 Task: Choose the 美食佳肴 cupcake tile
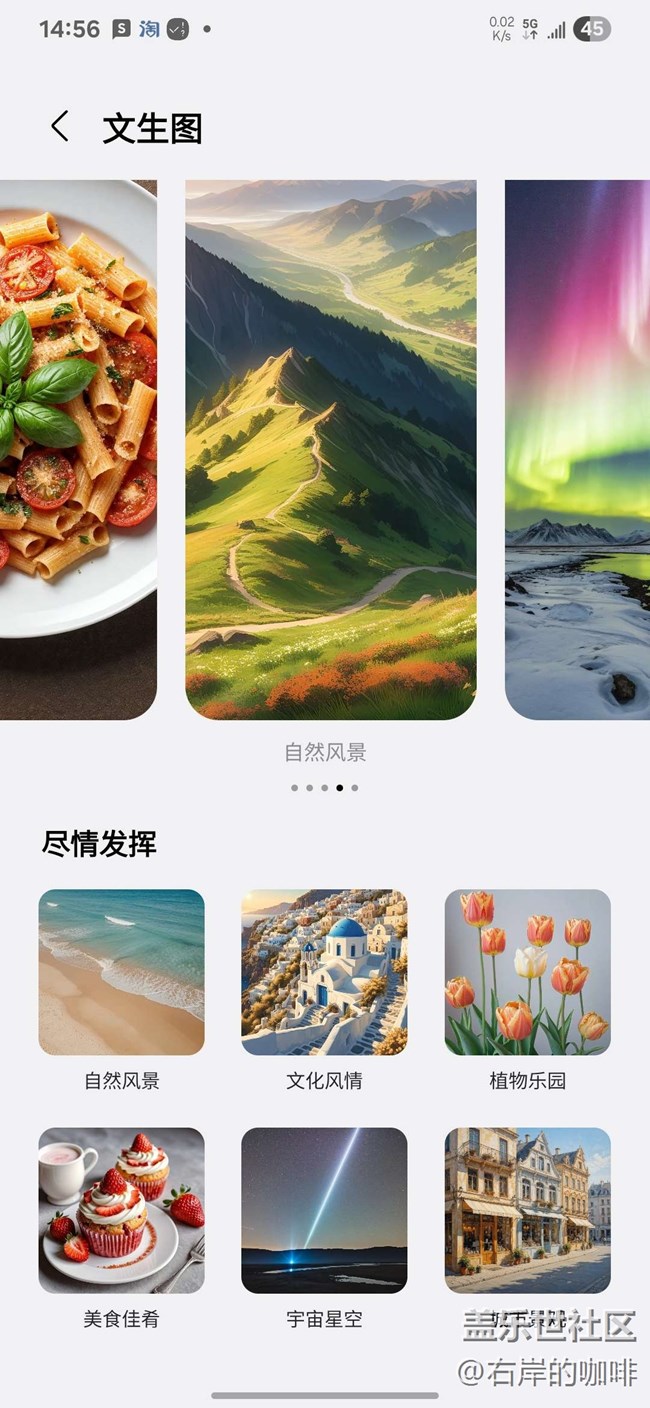pyautogui.click(x=121, y=1210)
